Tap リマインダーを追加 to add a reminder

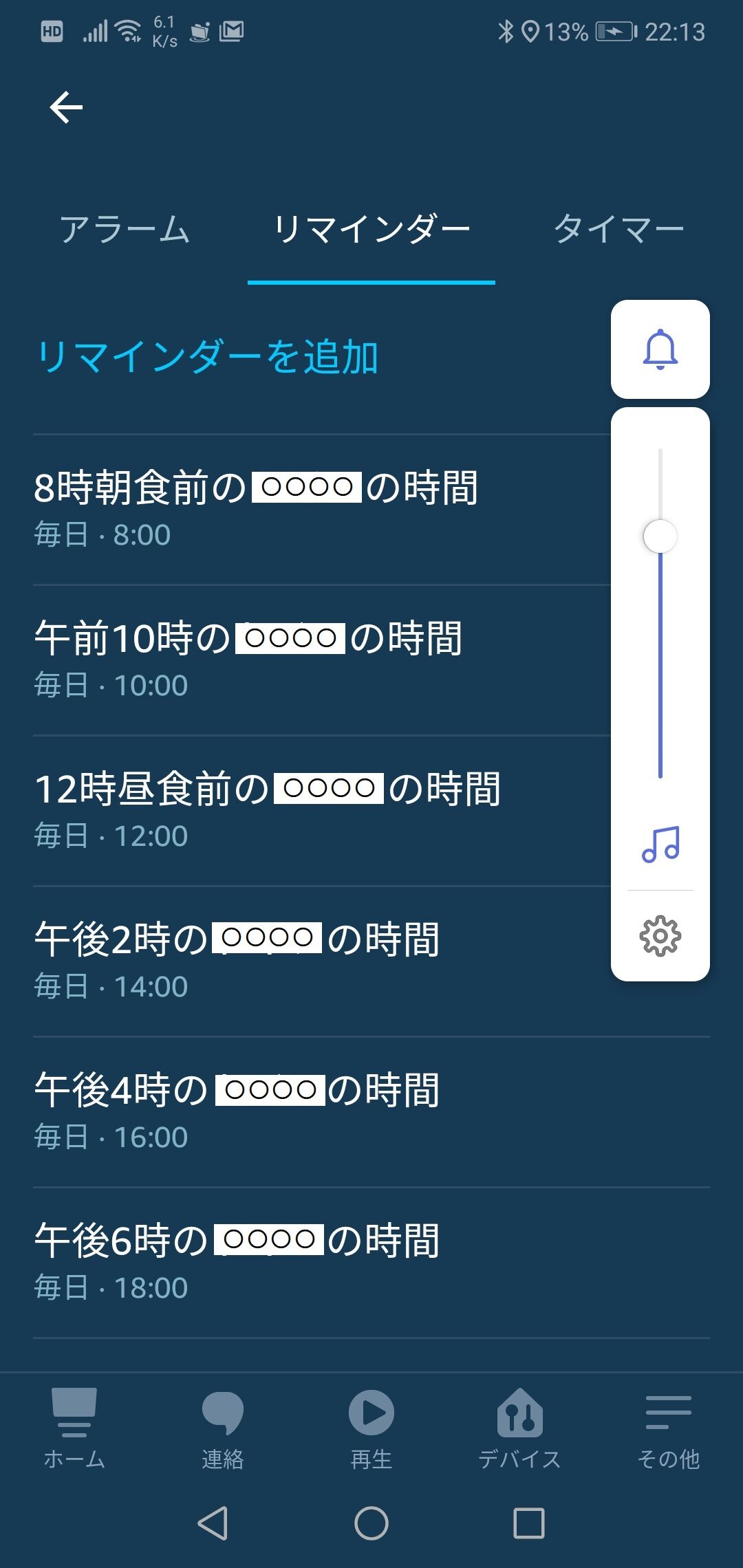pos(207,358)
